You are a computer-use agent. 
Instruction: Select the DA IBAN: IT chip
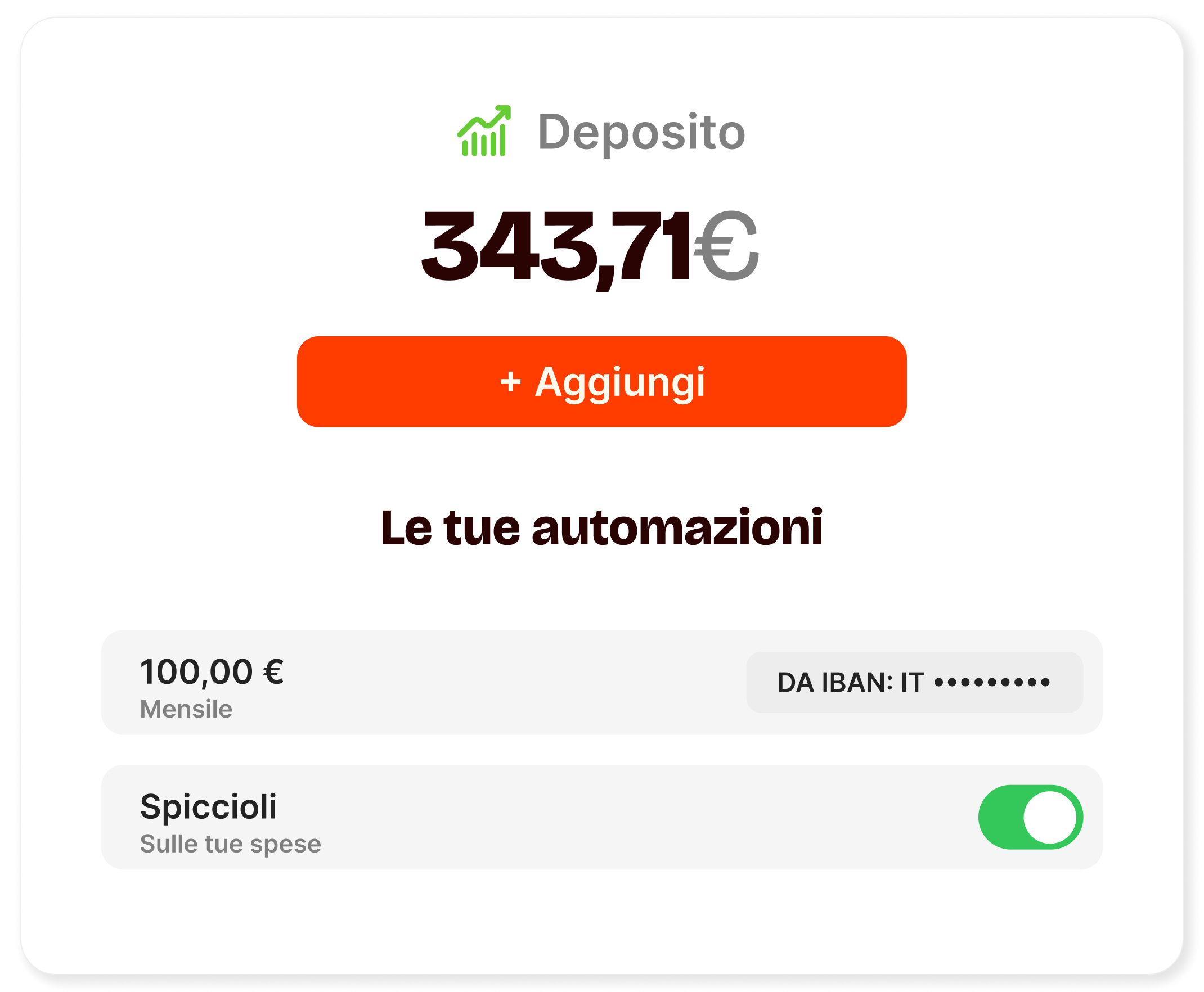point(914,682)
